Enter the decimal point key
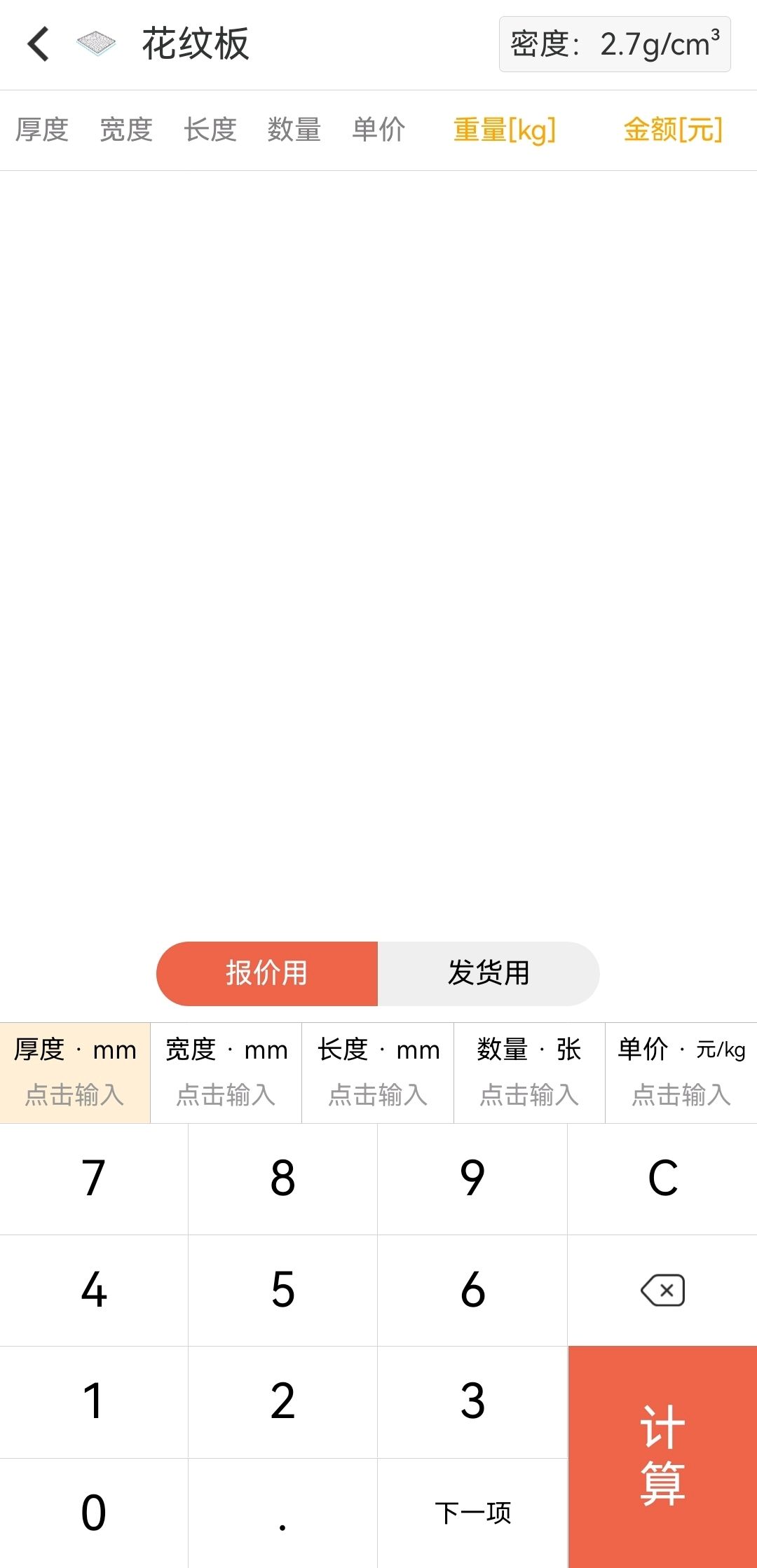The image size is (757, 1568). point(282,1513)
